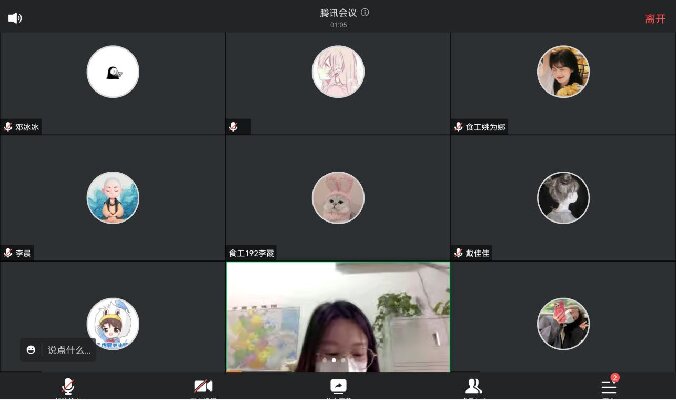Tap the 说点什么 chat input box

60,350
